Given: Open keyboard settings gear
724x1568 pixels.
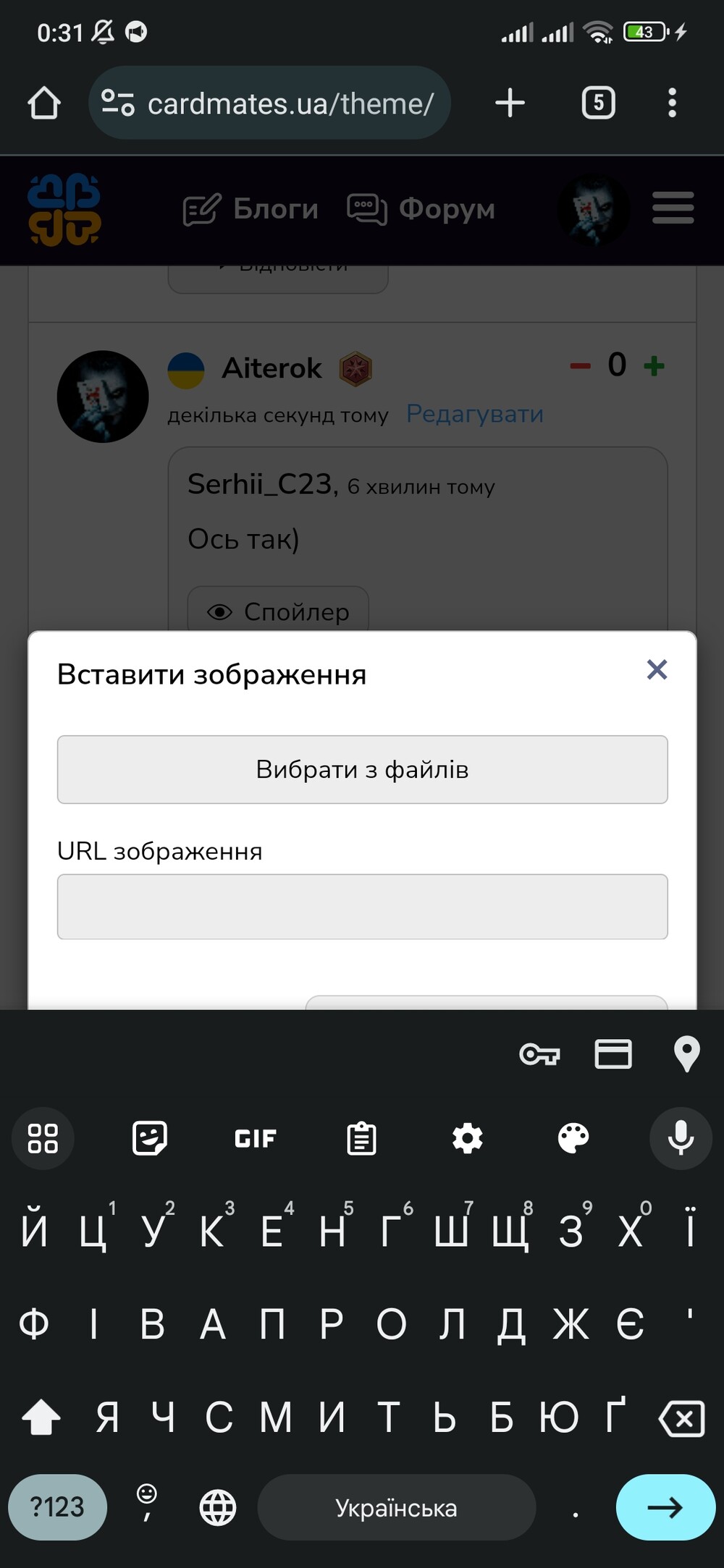Looking at the screenshot, I should [467, 1138].
